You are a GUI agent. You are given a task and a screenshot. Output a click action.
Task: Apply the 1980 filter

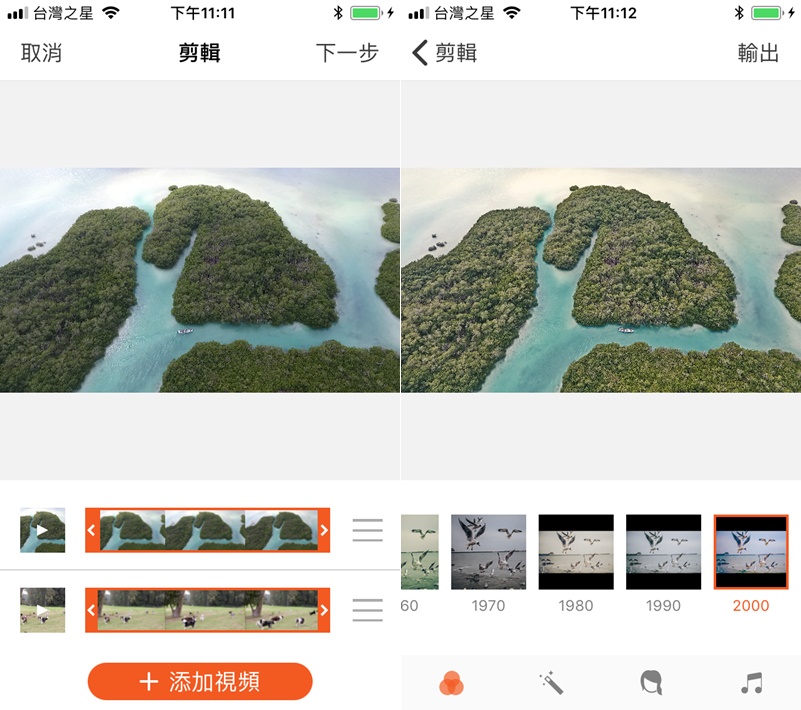click(575, 552)
